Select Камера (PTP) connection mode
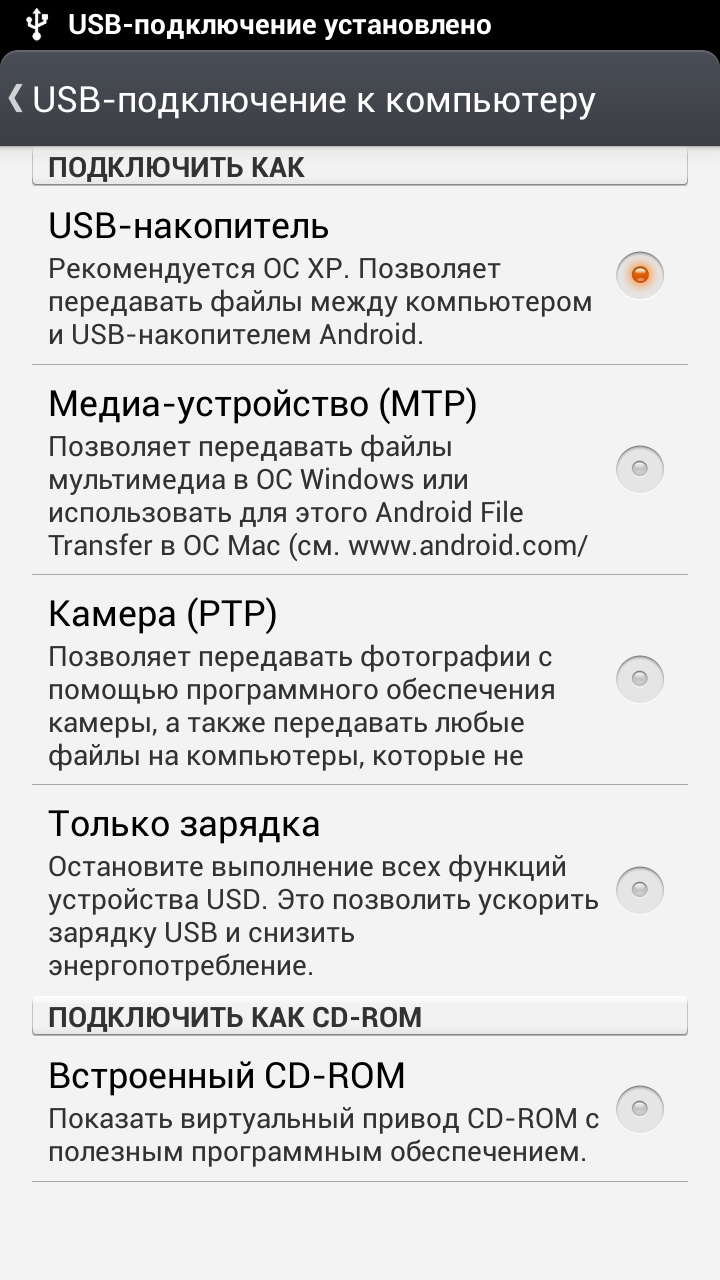 pyautogui.click(x=640, y=679)
